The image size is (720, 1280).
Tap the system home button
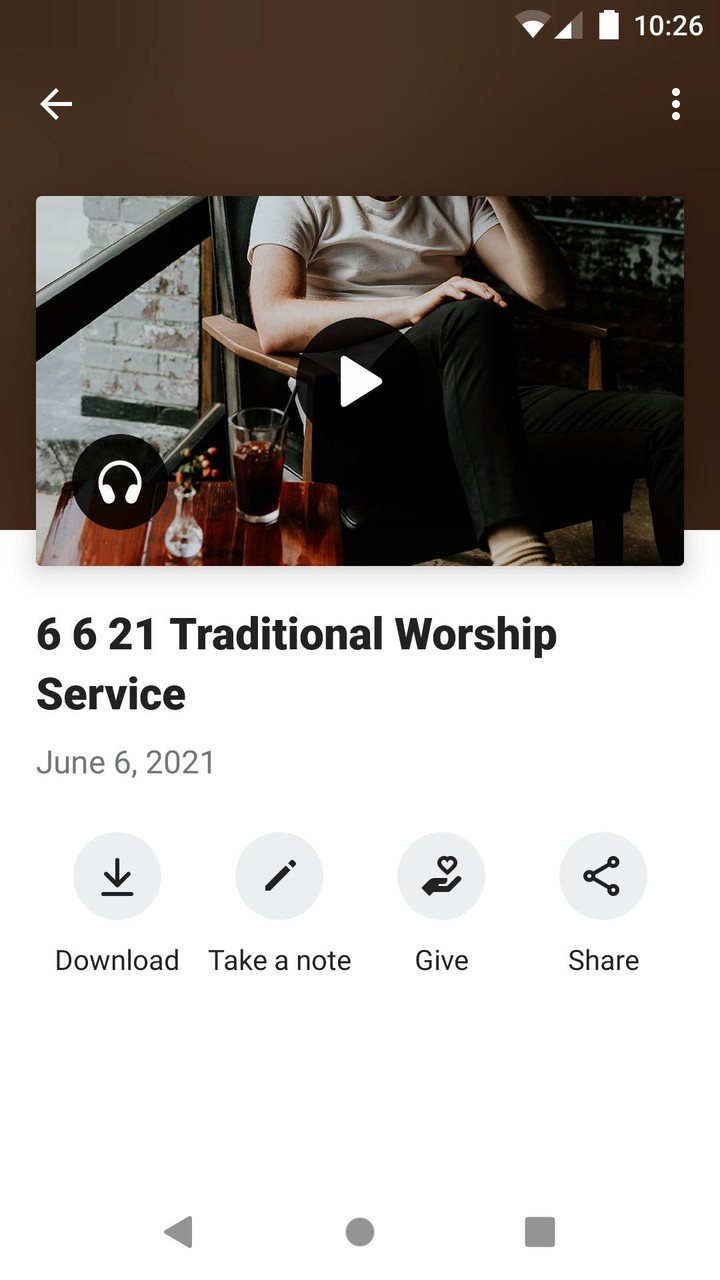[x=360, y=1232]
